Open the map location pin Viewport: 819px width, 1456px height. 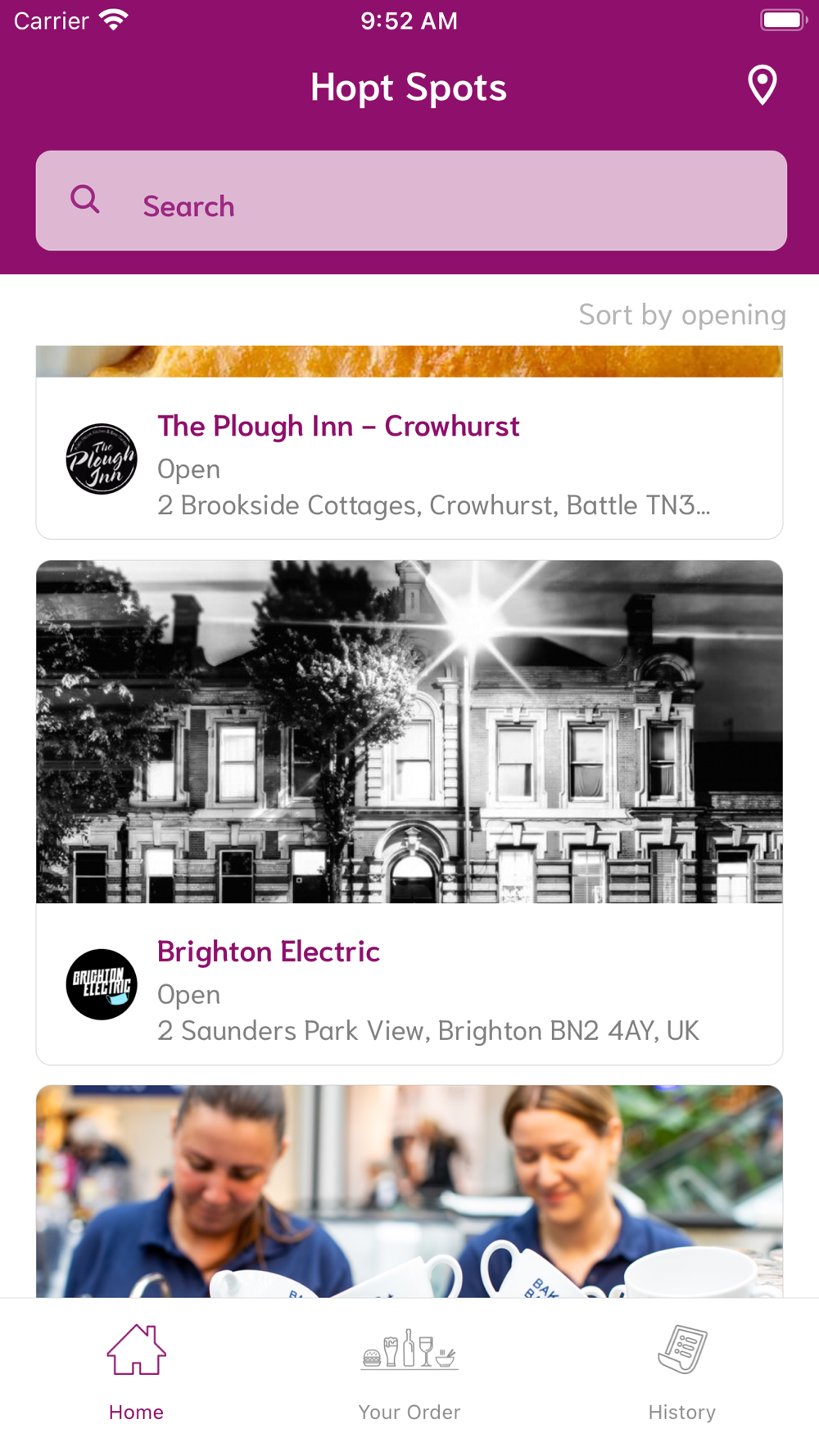point(762,85)
